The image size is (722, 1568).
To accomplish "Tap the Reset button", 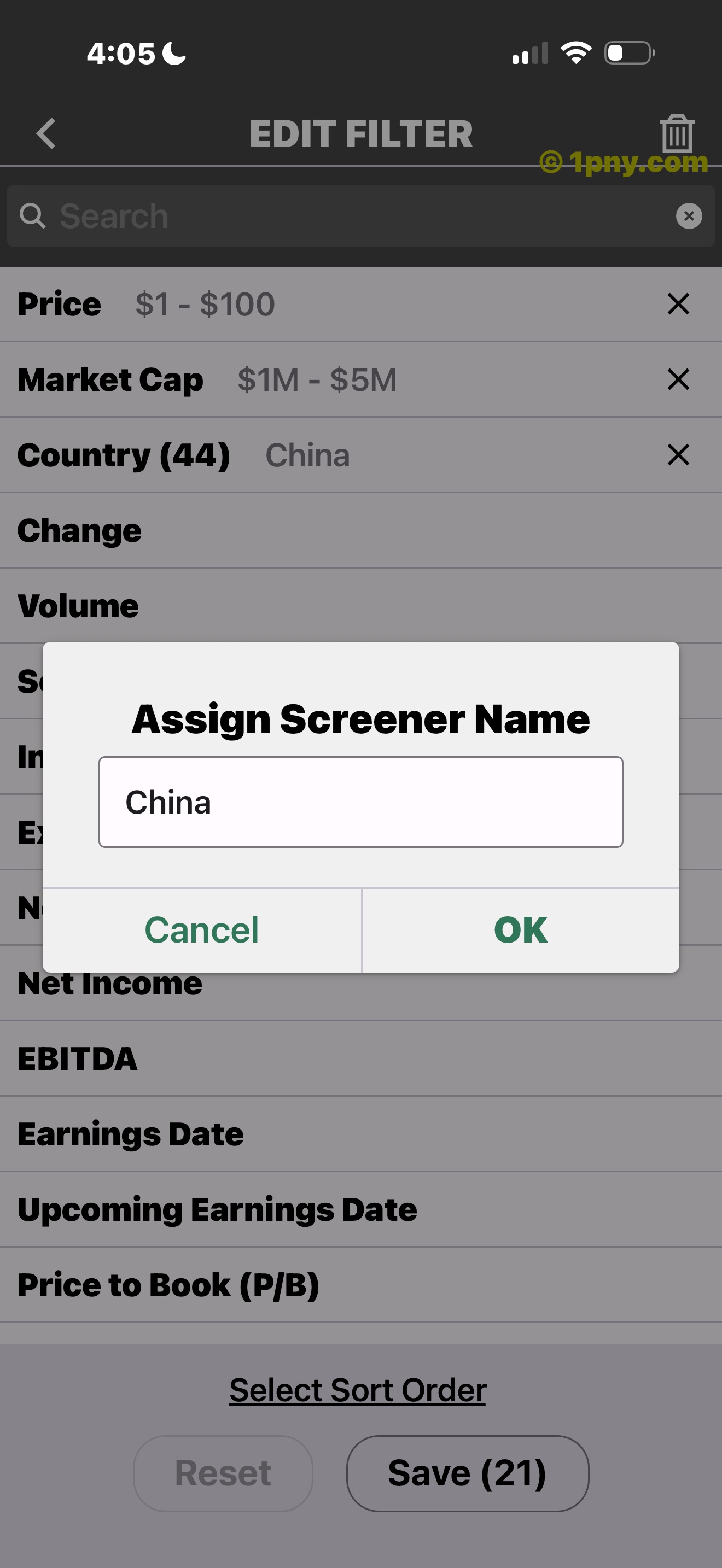I will click(223, 1473).
